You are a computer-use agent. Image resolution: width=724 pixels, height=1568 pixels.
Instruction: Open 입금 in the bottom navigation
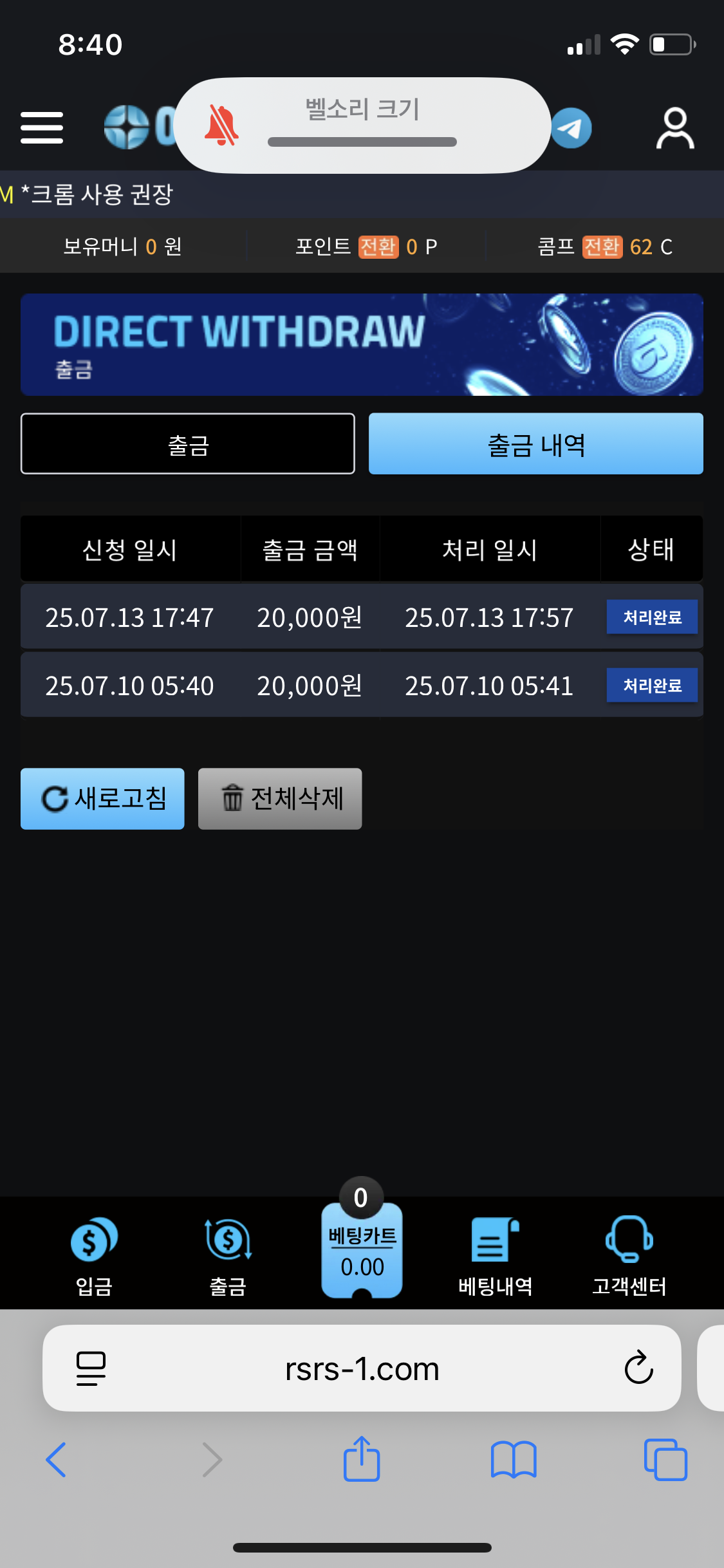tap(94, 1255)
